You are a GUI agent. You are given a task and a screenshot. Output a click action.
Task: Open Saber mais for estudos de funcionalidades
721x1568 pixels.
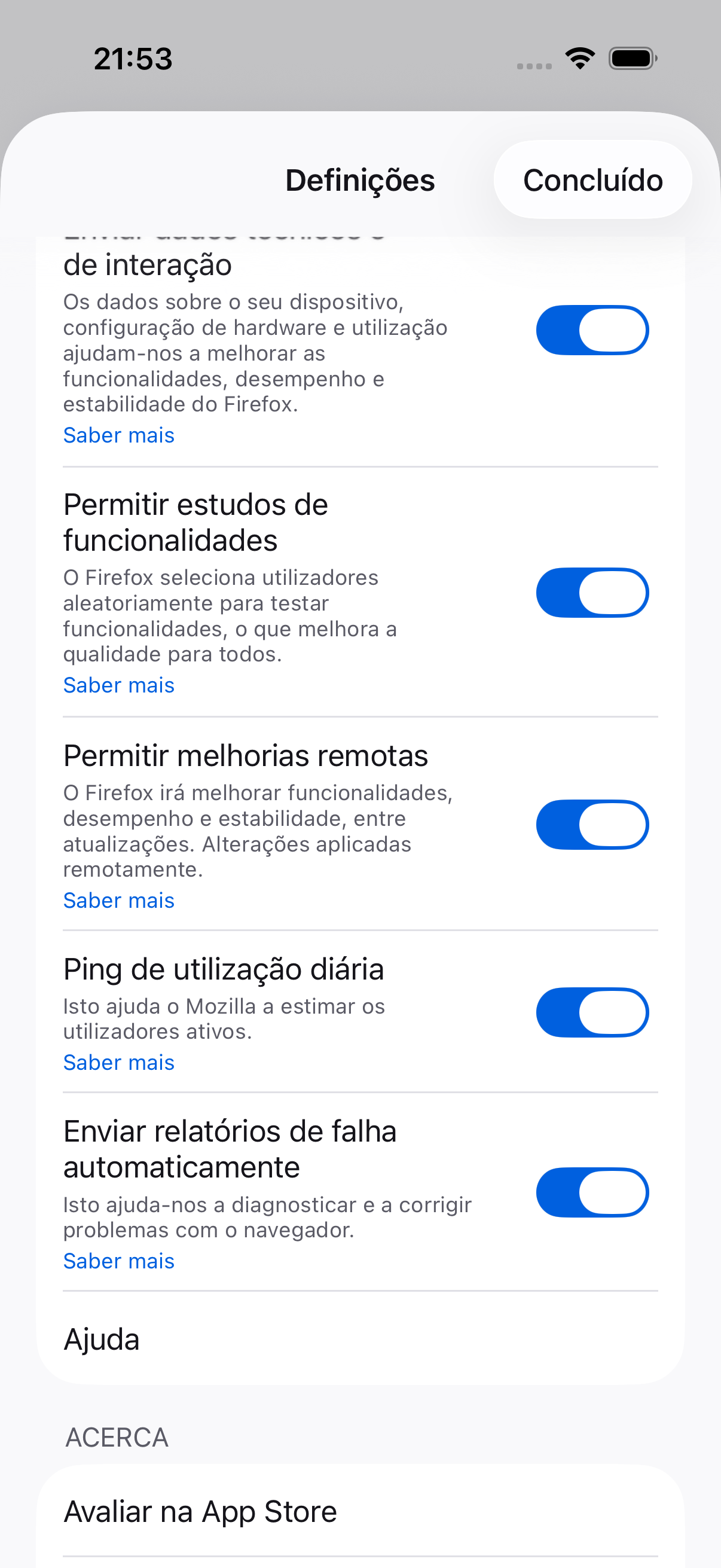point(118,685)
